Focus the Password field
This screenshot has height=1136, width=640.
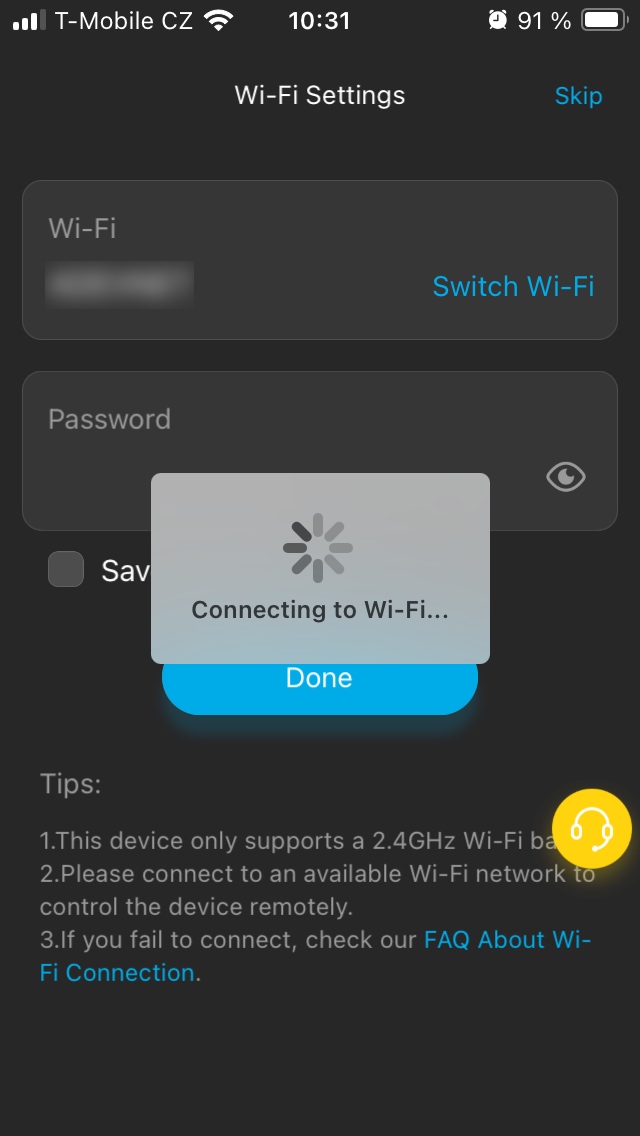[x=100, y=470]
